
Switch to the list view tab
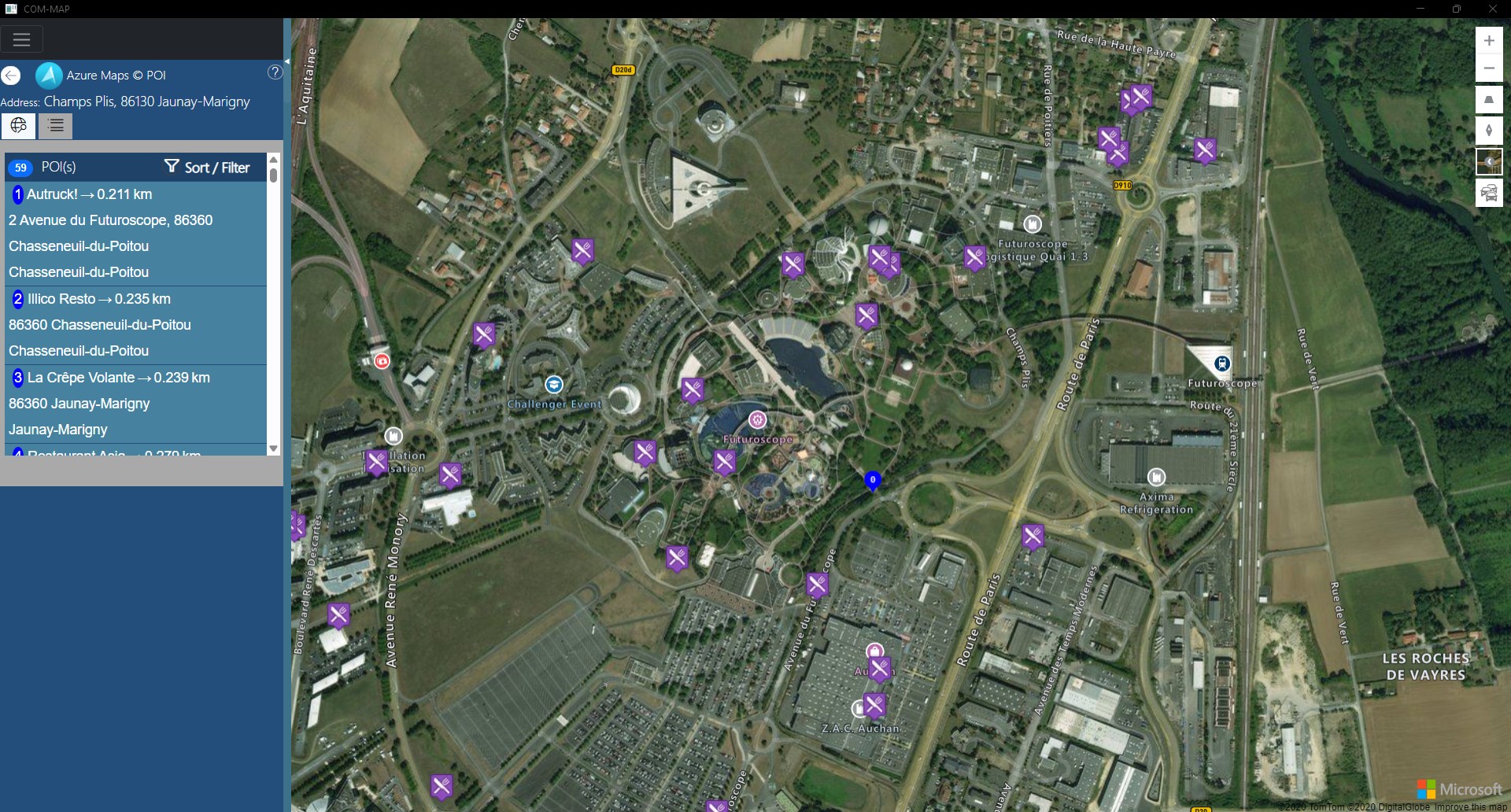coord(55,126)
